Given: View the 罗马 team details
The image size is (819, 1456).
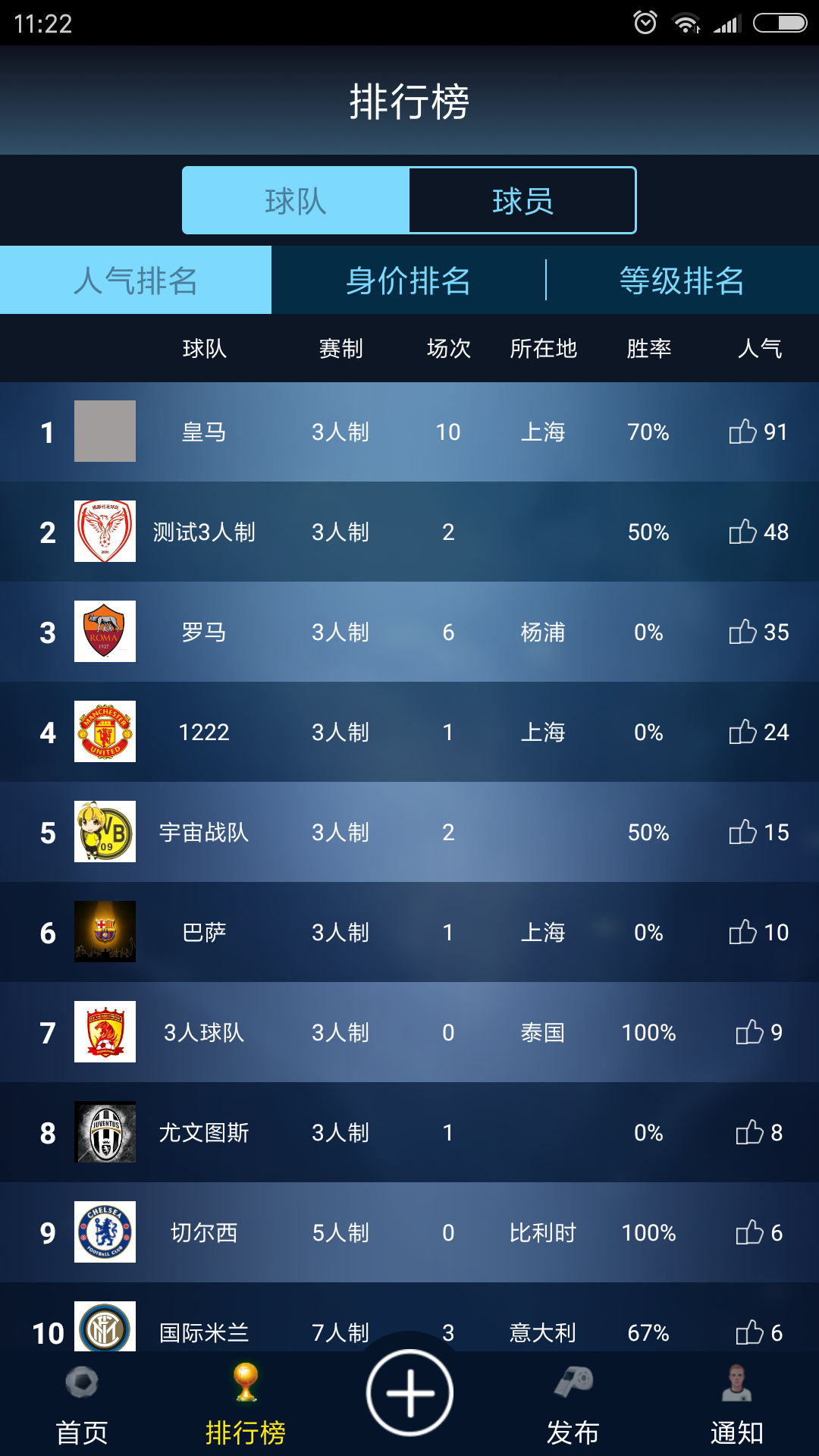Looking at the screenshot, I should (204, 632).
